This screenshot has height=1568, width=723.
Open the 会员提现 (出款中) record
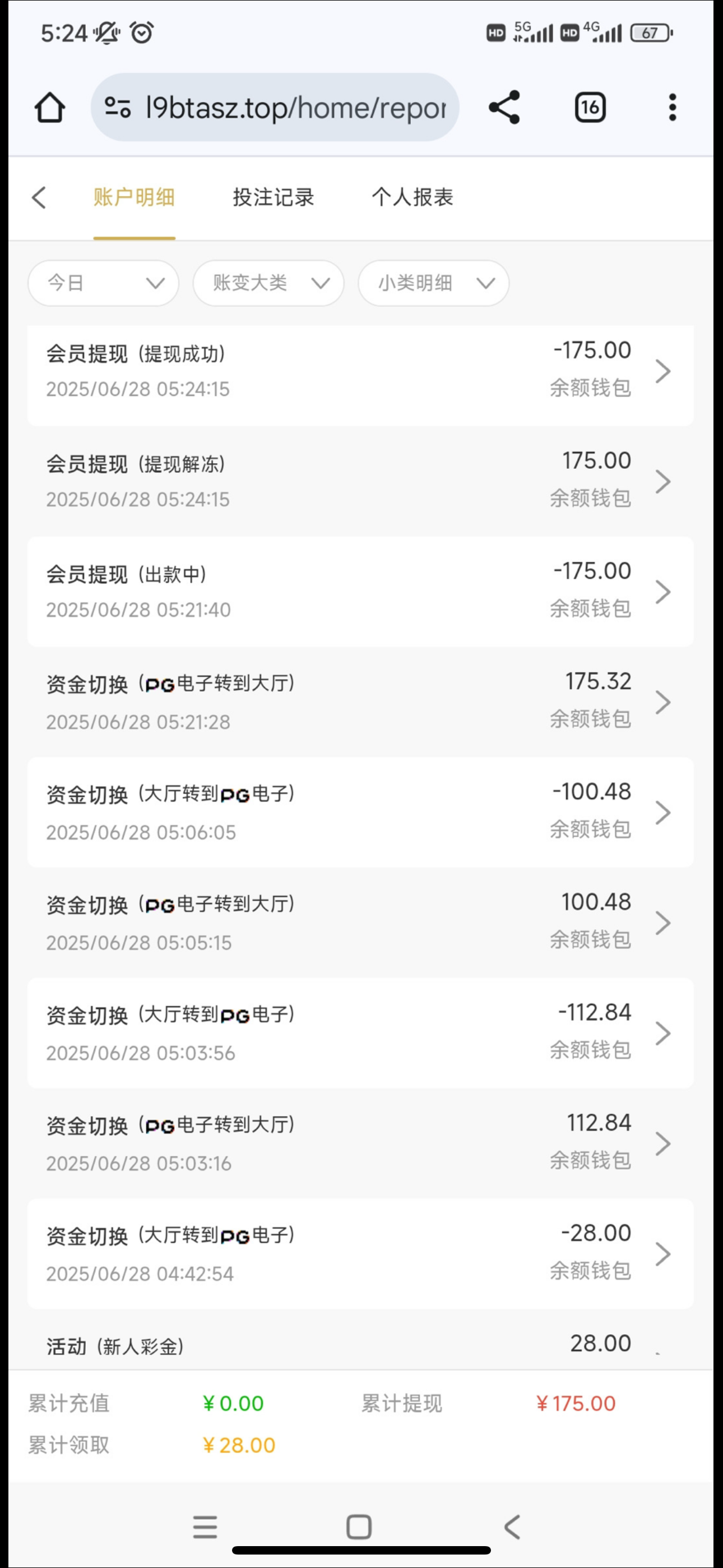360,591
